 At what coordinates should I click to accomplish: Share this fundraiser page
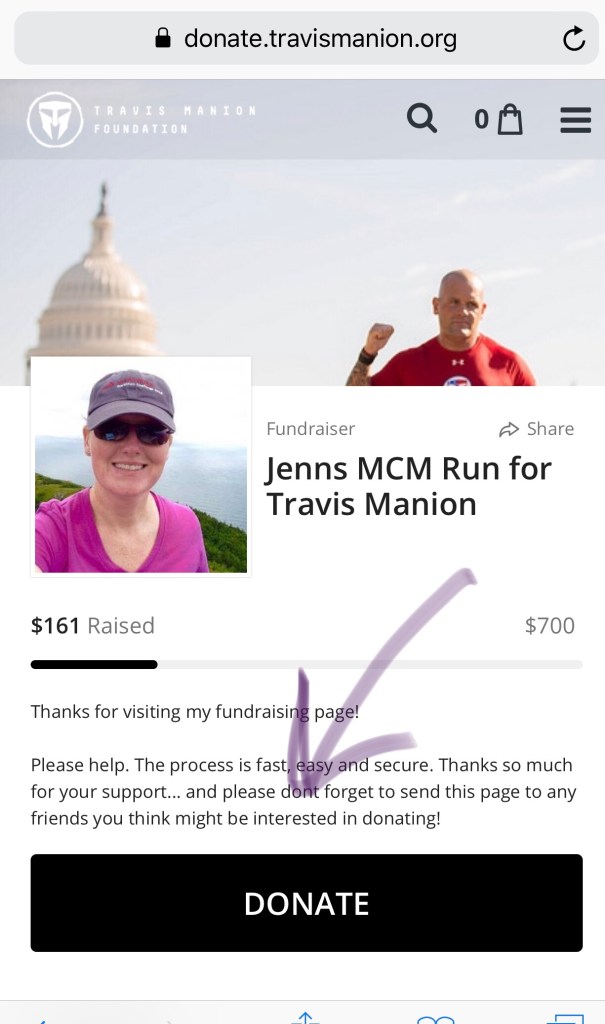pos(536,429)
